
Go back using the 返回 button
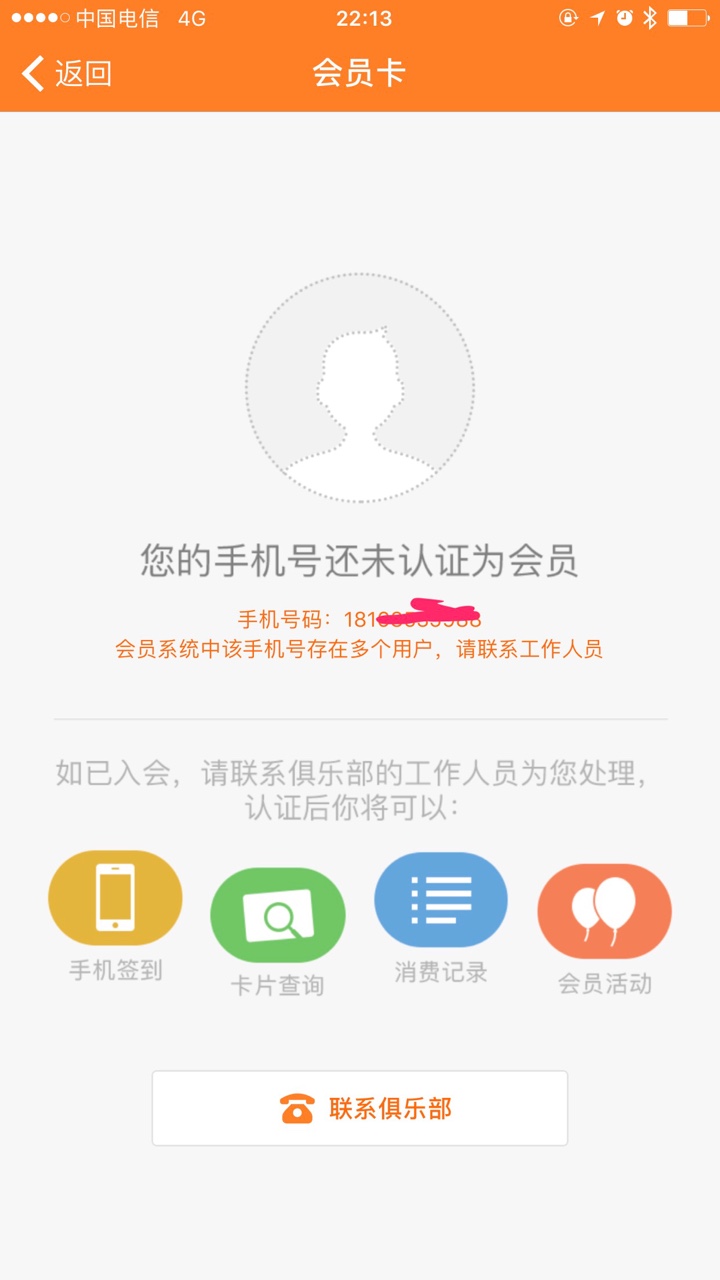point(66,74)
